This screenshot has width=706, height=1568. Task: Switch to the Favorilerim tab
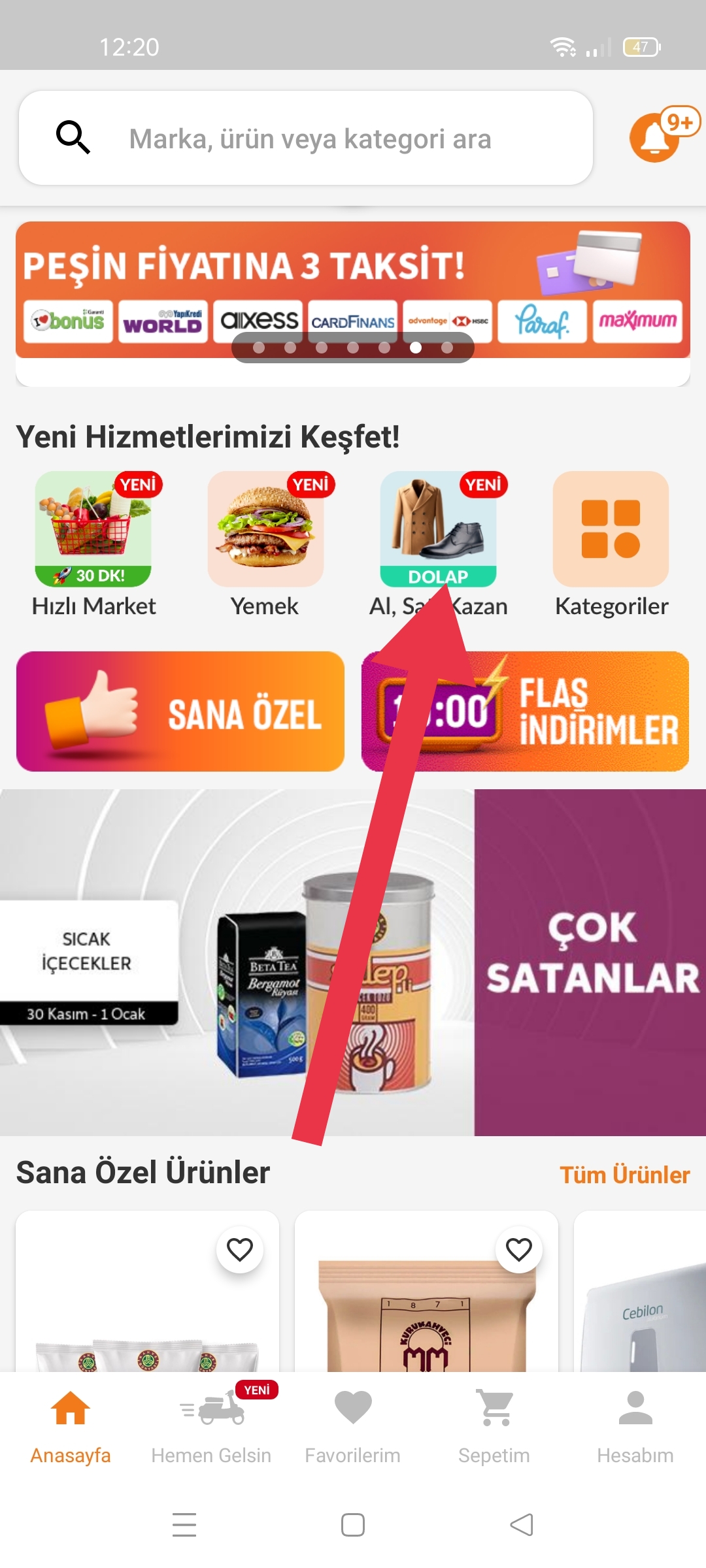coord(353,1425)
